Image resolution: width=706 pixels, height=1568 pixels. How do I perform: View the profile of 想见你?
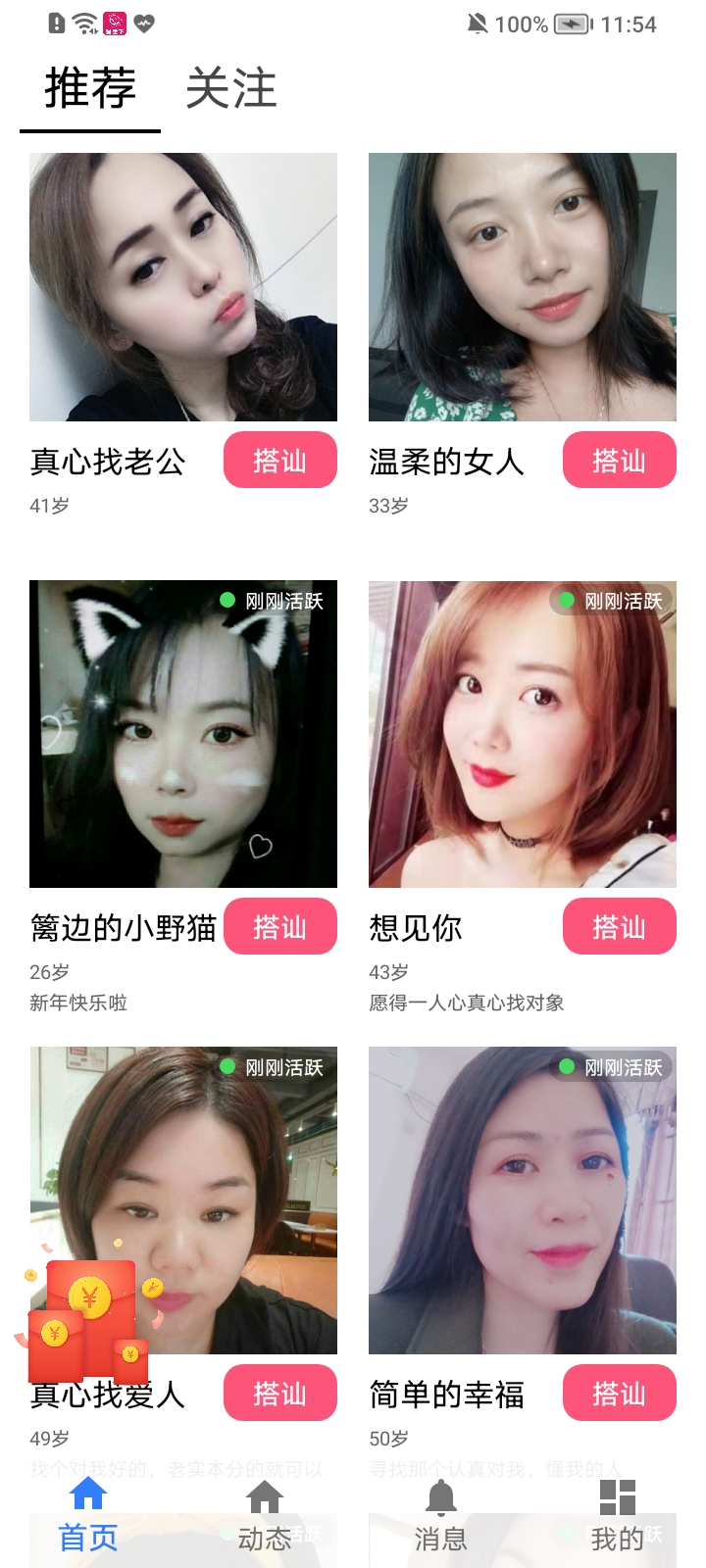[x=523, y=734]
